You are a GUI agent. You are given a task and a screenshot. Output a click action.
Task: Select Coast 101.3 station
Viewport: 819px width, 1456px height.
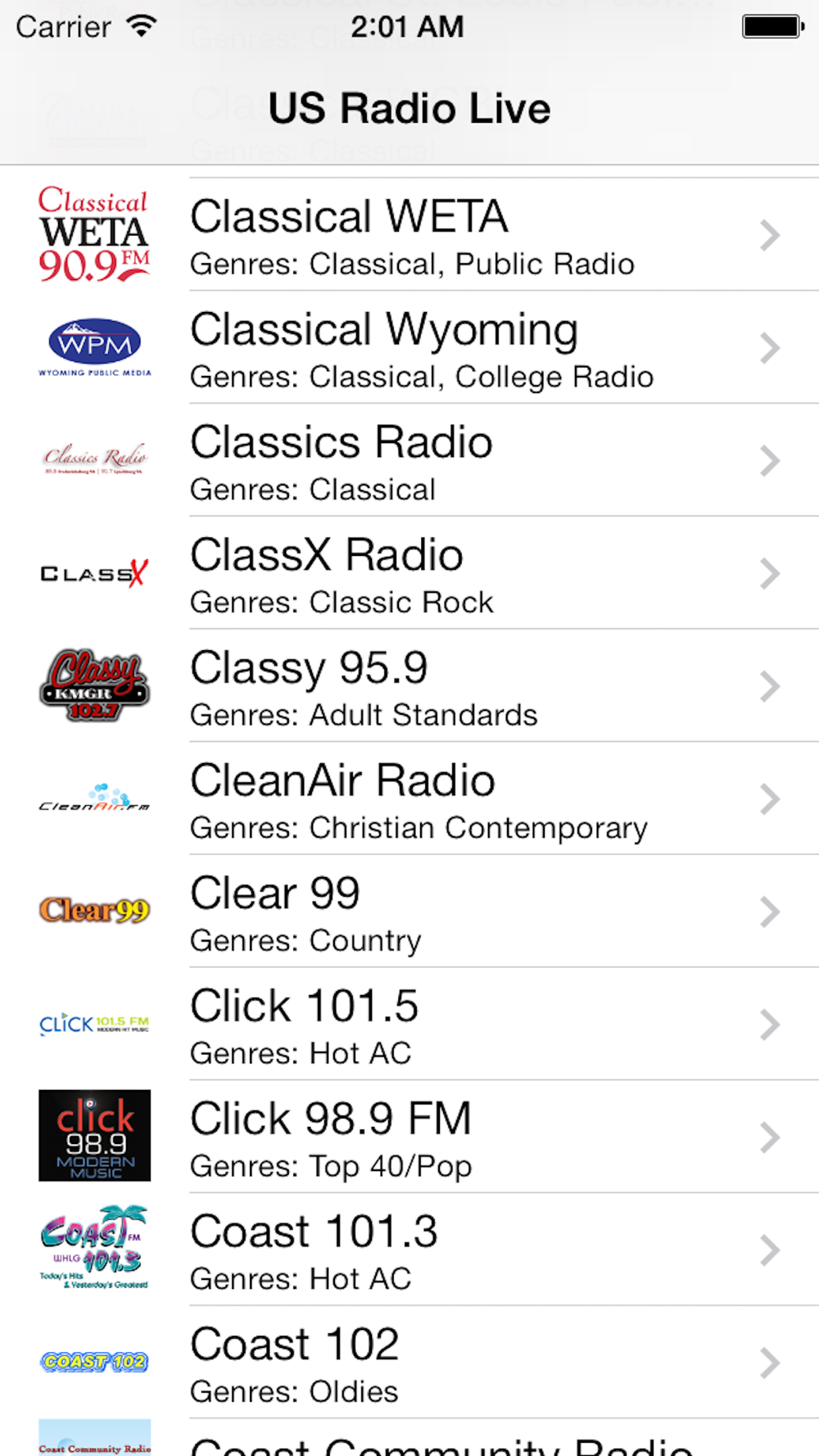click(409, 1251)
